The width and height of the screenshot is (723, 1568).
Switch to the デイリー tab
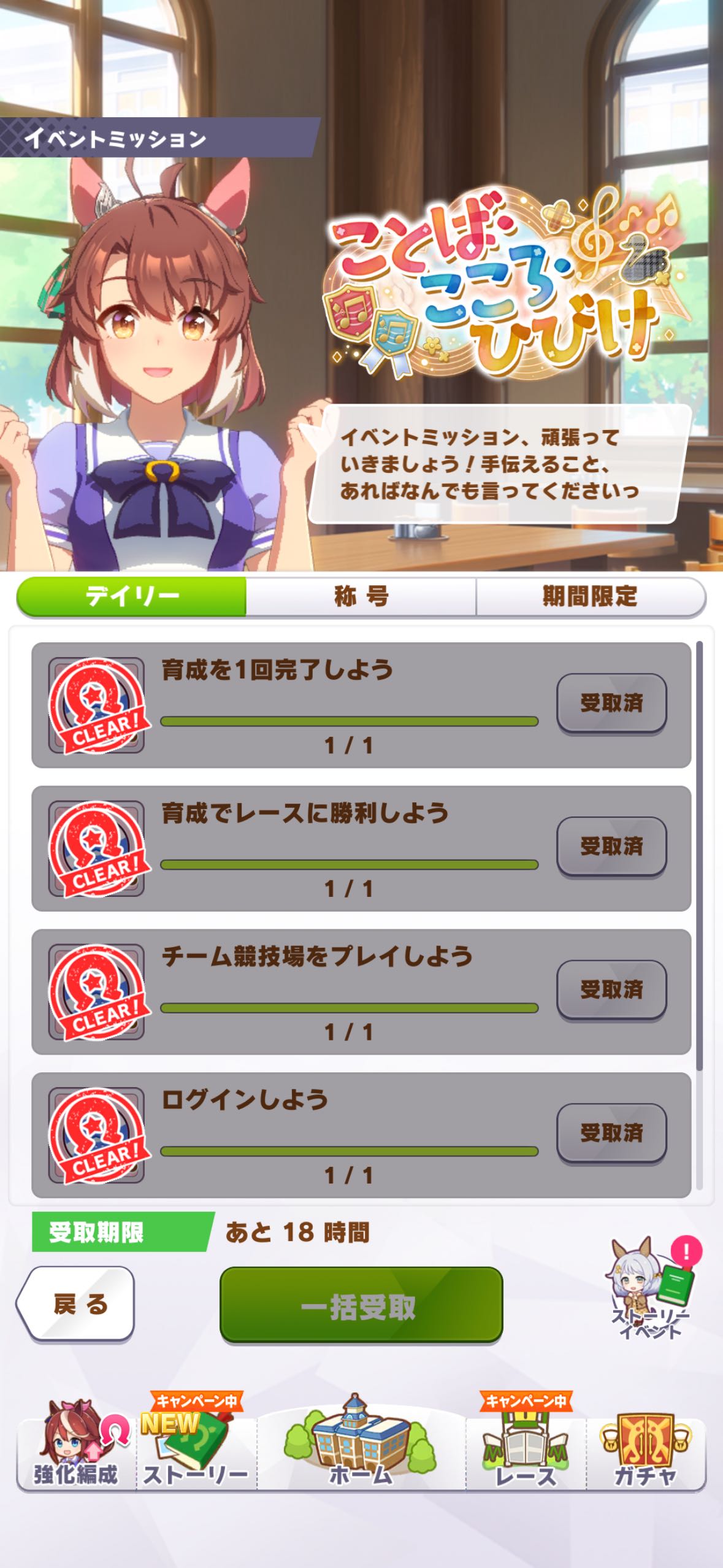[x=131, y=596]
